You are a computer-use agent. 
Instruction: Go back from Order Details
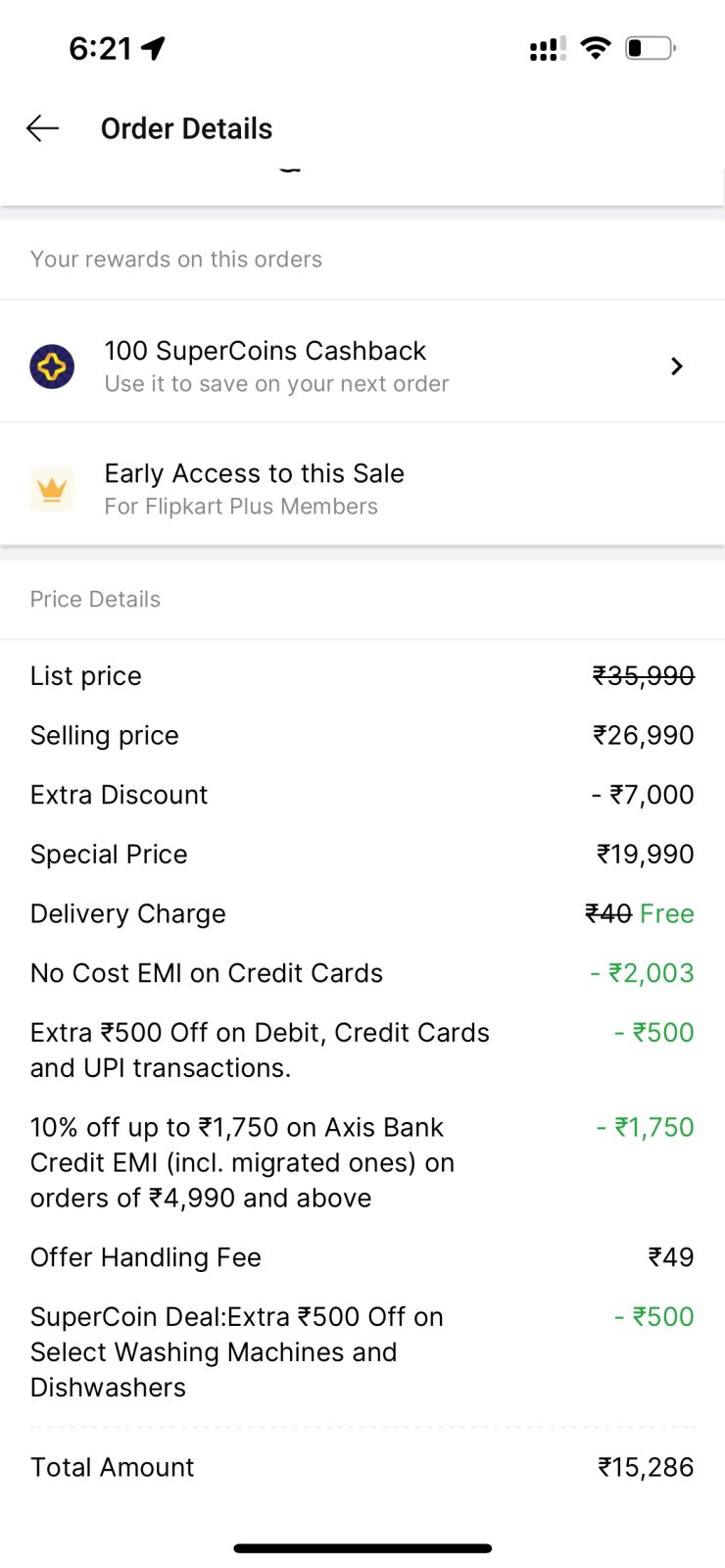coord(43,128)
